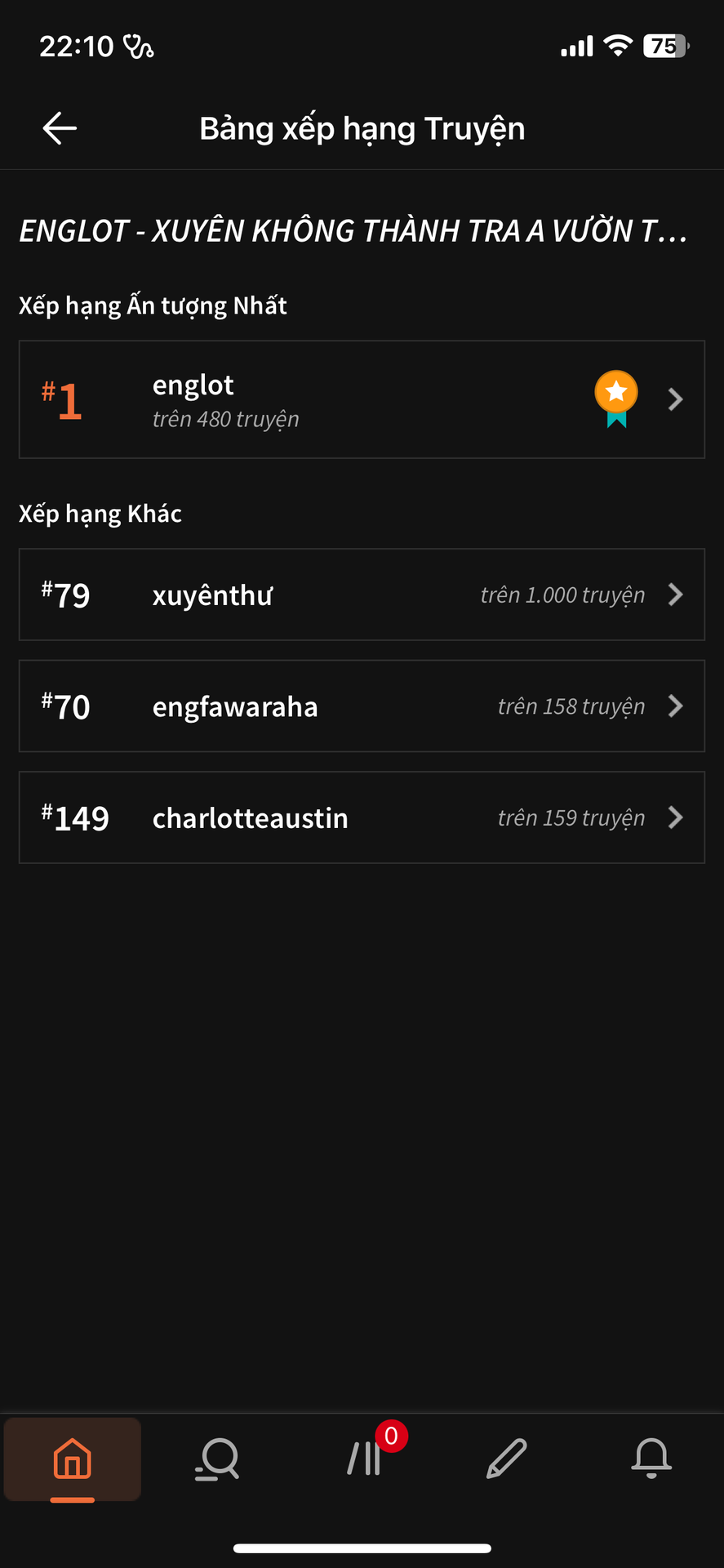The image size is (724, 1568).
Task: Open the Write pencil tab
Action: pos(507,1459)
